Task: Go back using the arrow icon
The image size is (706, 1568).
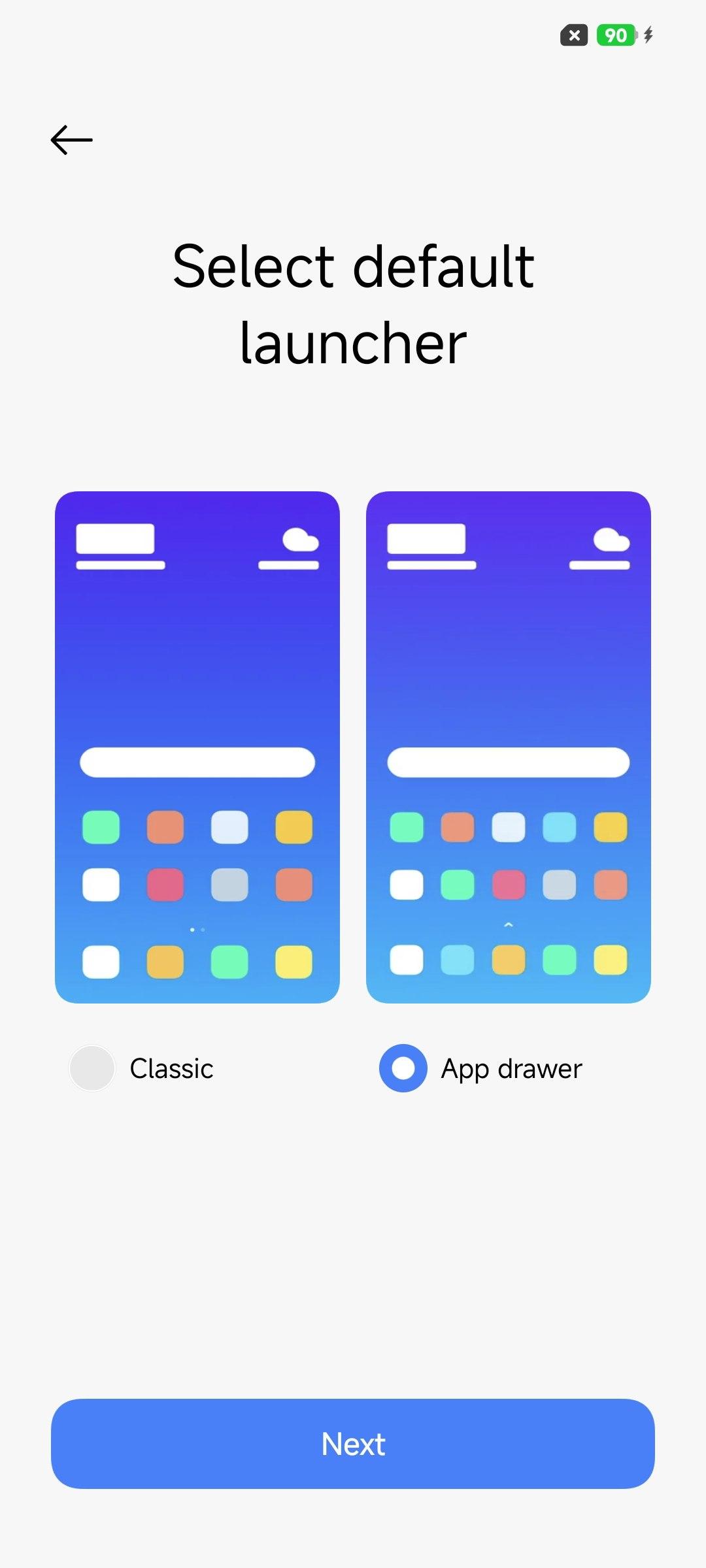Action: click(x=71, y=140)
